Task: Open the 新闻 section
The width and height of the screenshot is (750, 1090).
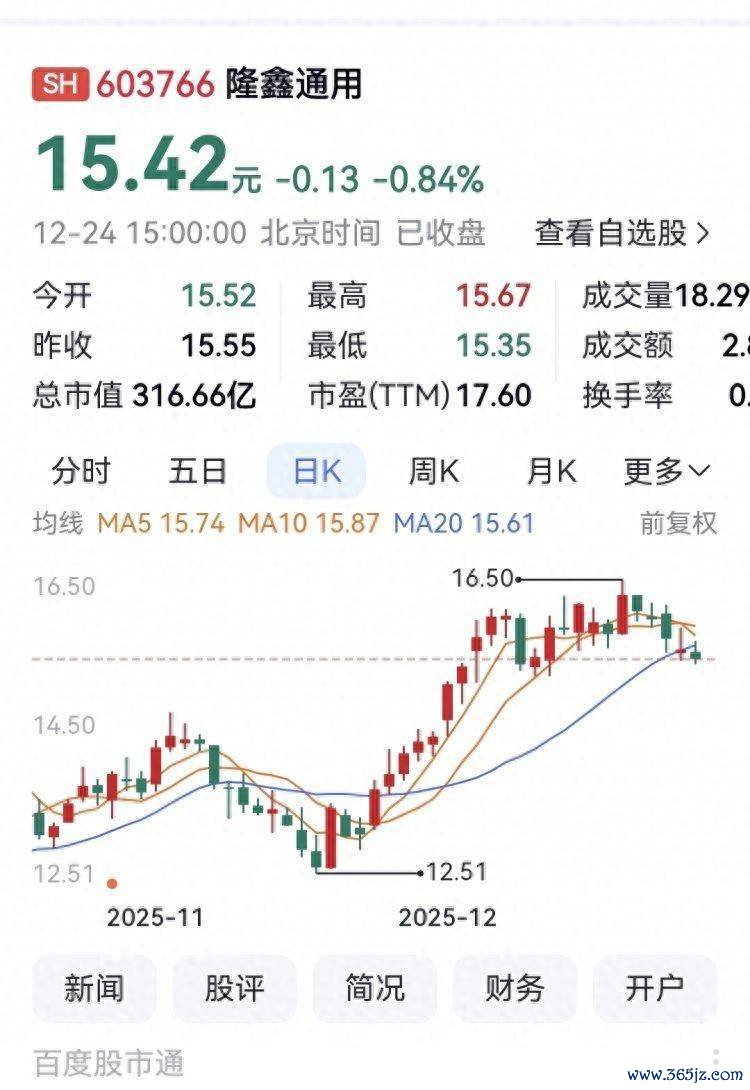Action: [95, 988]
